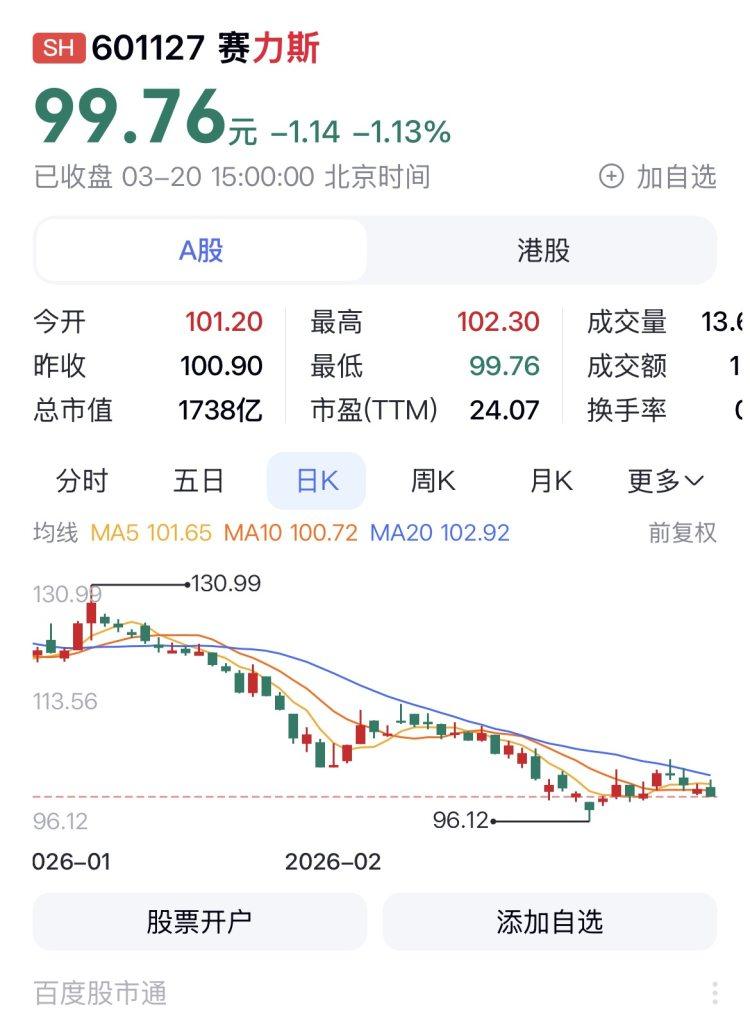The height and width of the screenshot is (1028, 750).
Task: Show the 分时 intraday chart
Action: click(x=82, y=481)
